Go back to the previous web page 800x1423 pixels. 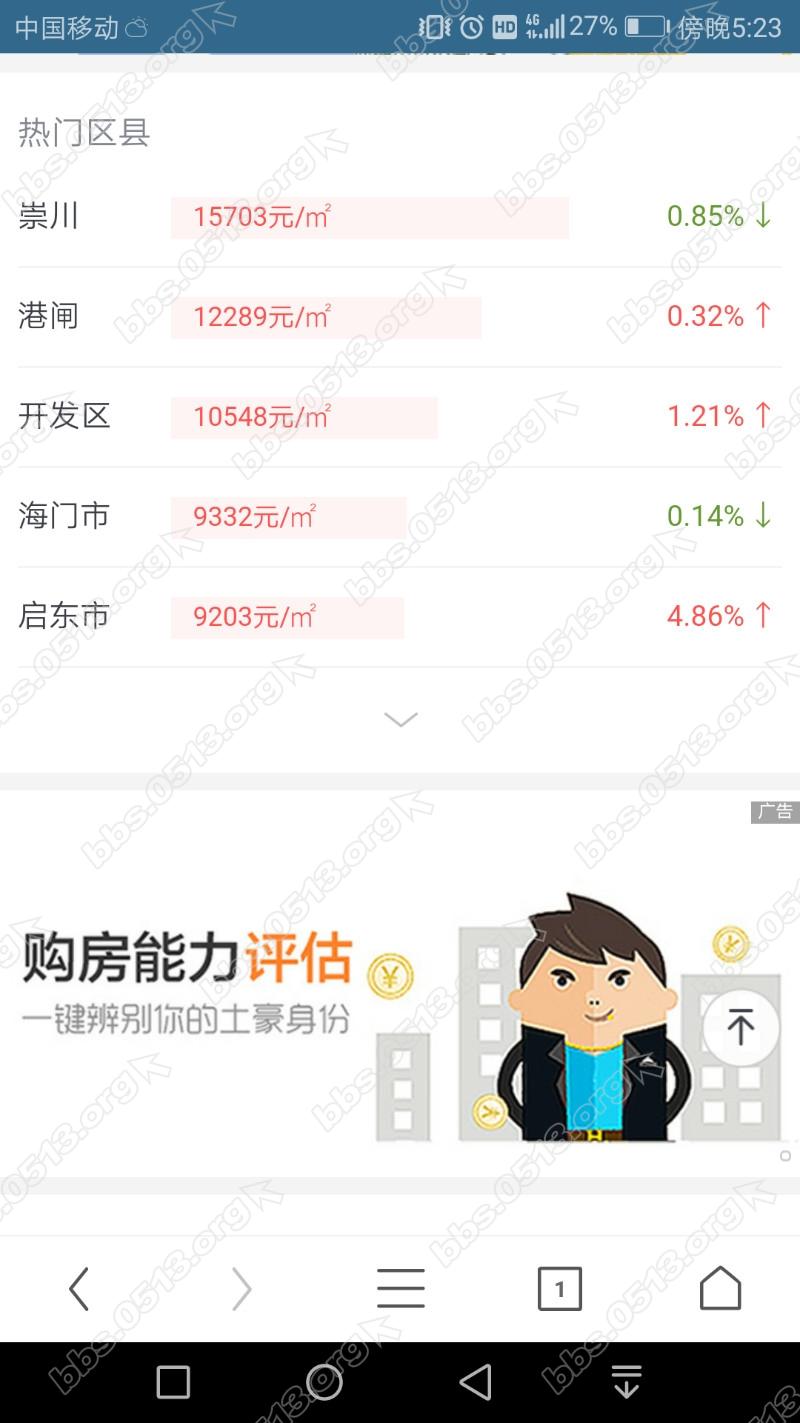pyautogui.click(x=79, y=1288)
